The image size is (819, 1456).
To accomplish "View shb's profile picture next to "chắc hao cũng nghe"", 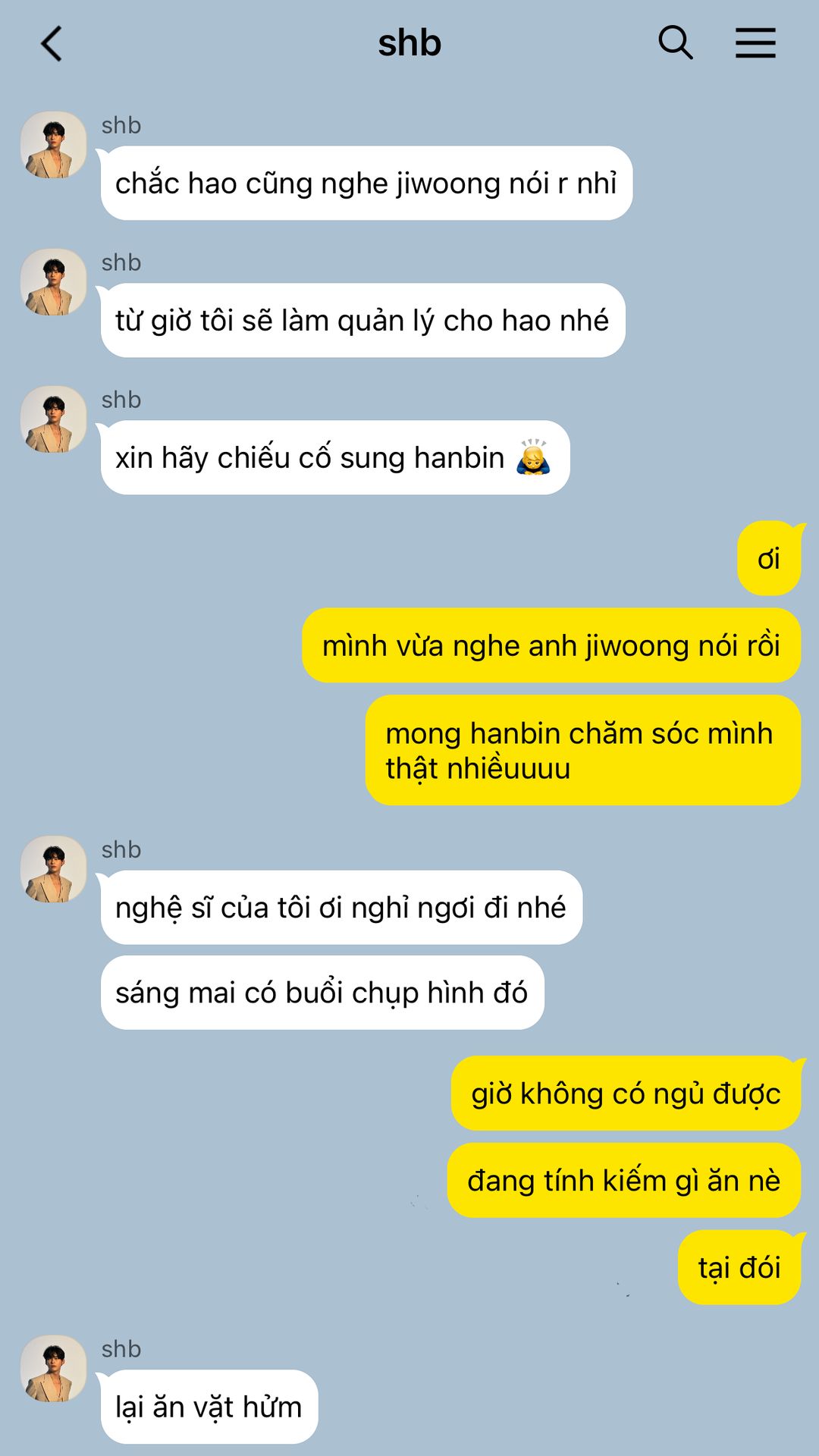I will coord(53,145).
